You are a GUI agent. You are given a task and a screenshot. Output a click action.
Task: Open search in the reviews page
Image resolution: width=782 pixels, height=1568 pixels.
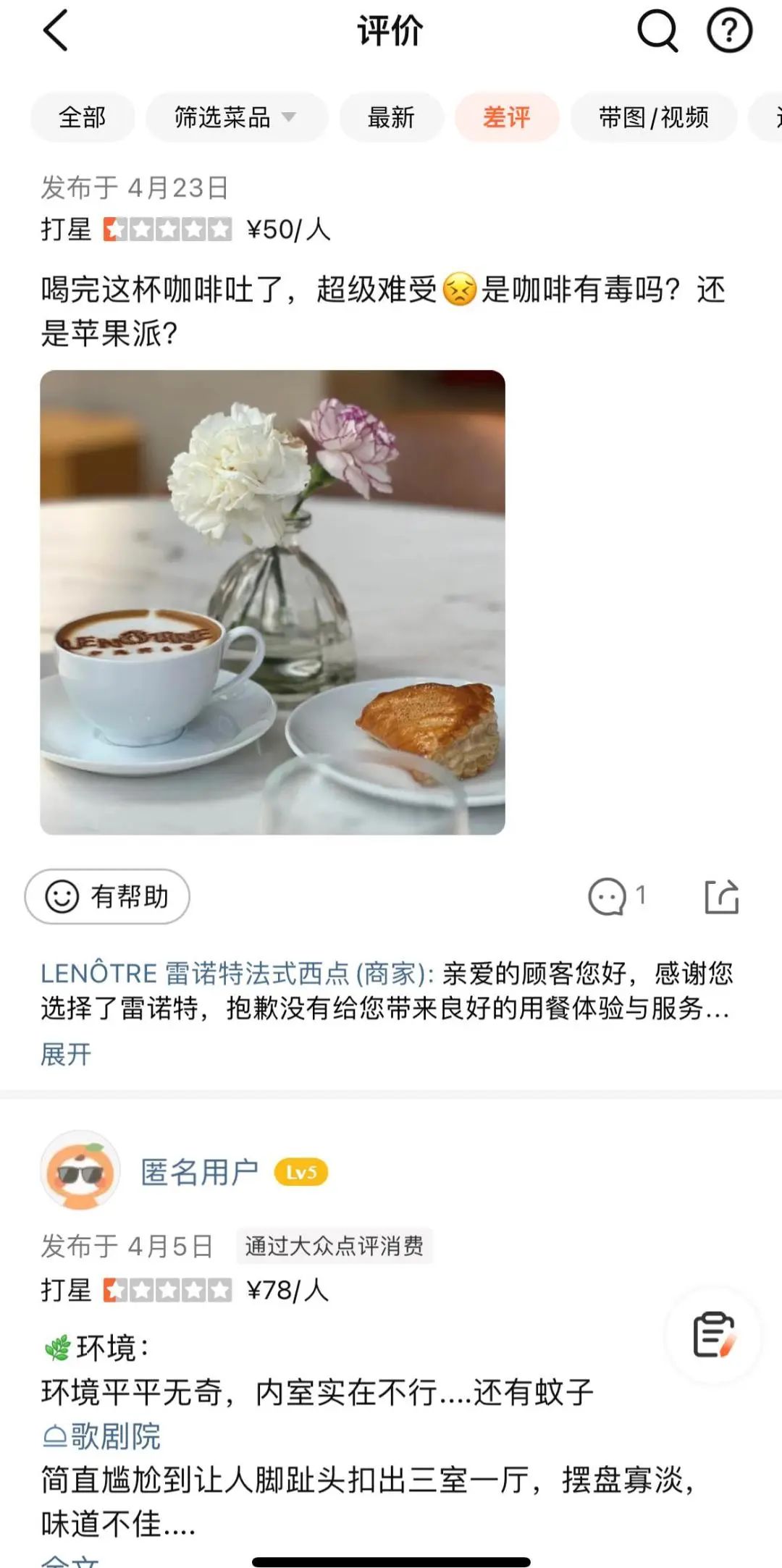(x=657, y=31)
